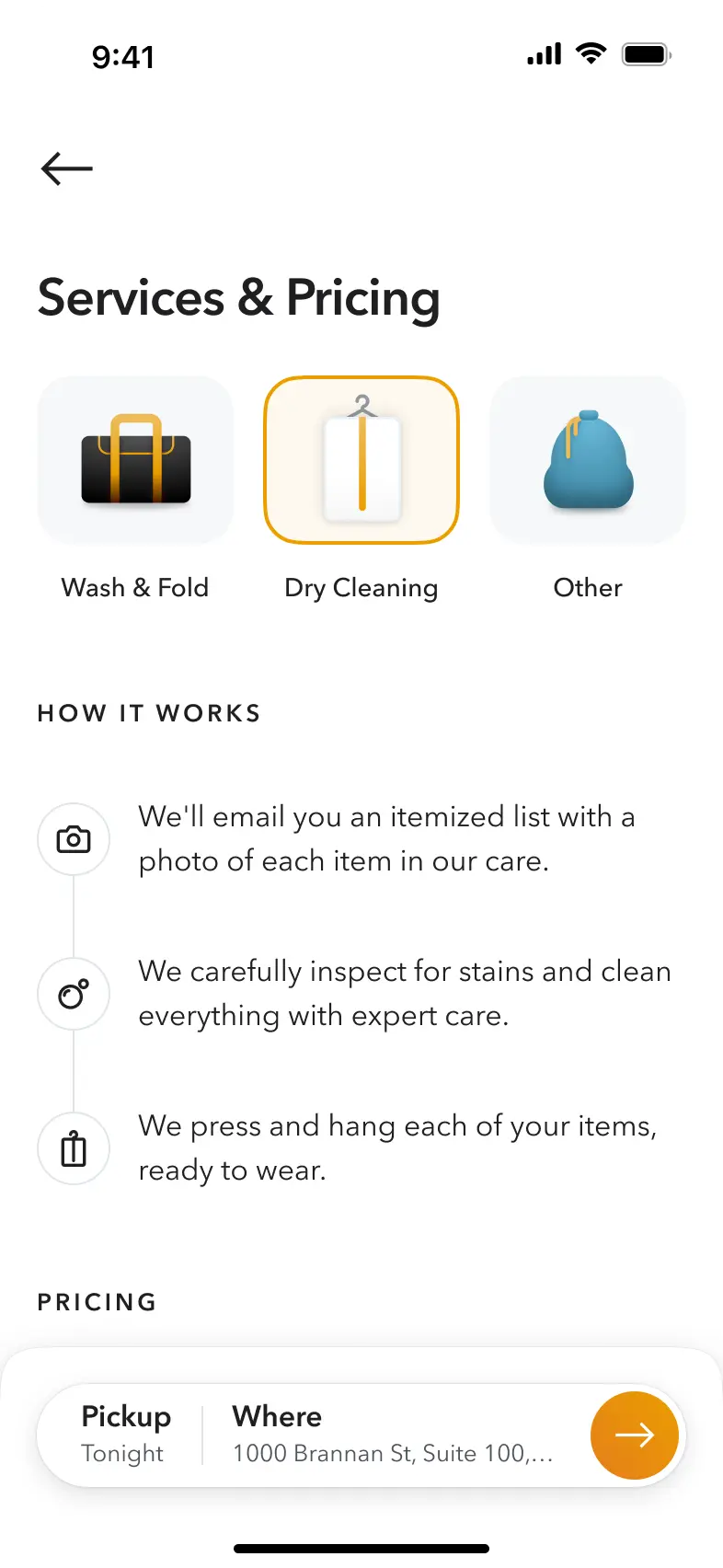Tap the stain inspection icon
The image size is (723, 1568).
tap(74, 994)
